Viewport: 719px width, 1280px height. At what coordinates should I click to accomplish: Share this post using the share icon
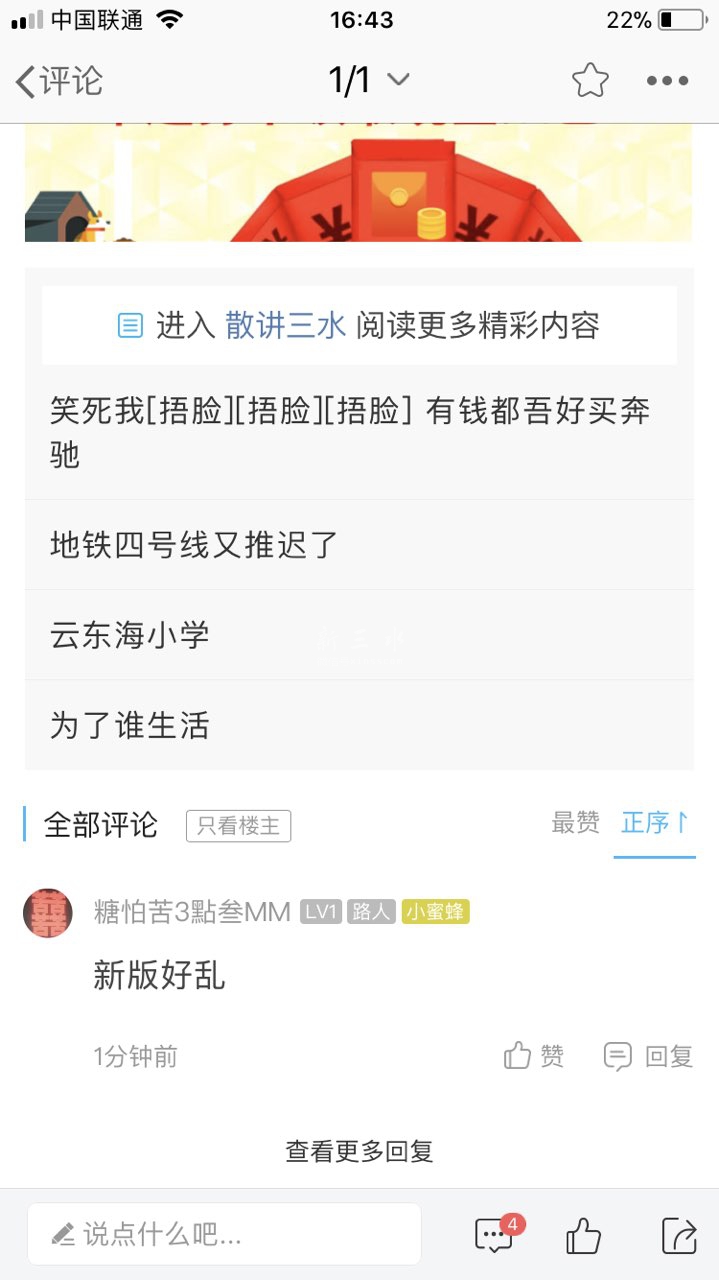pyautogui.click(x=679, y=1236)
